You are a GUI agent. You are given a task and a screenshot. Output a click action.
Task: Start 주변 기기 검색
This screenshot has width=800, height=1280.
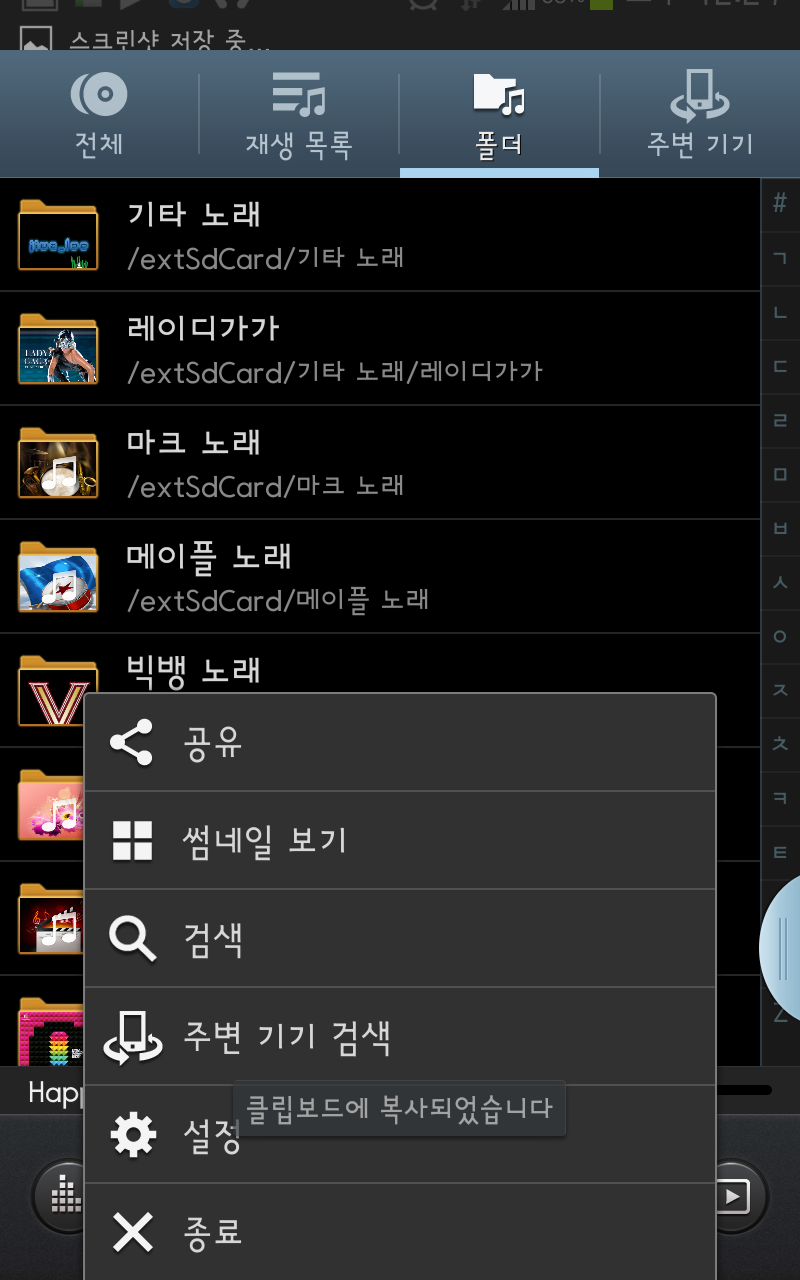tap(400, 1037)
